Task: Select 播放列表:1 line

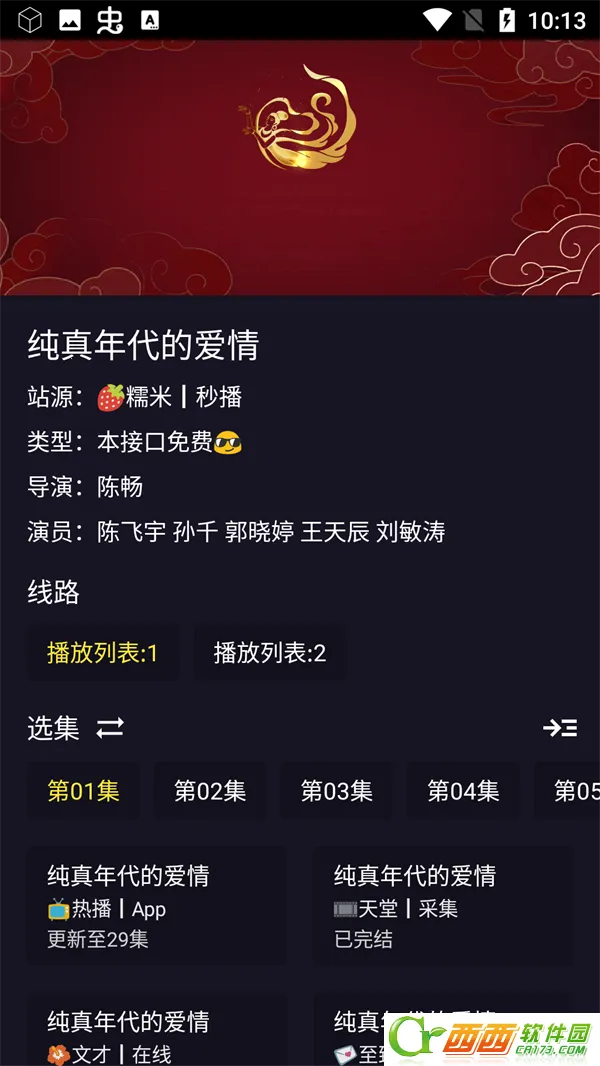Action: [103, 653]
